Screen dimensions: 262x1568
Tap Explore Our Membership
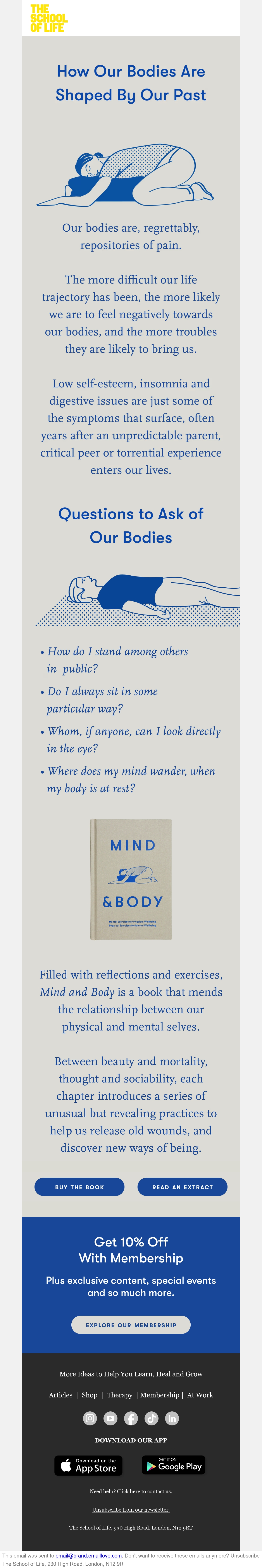click(131, 1325)
